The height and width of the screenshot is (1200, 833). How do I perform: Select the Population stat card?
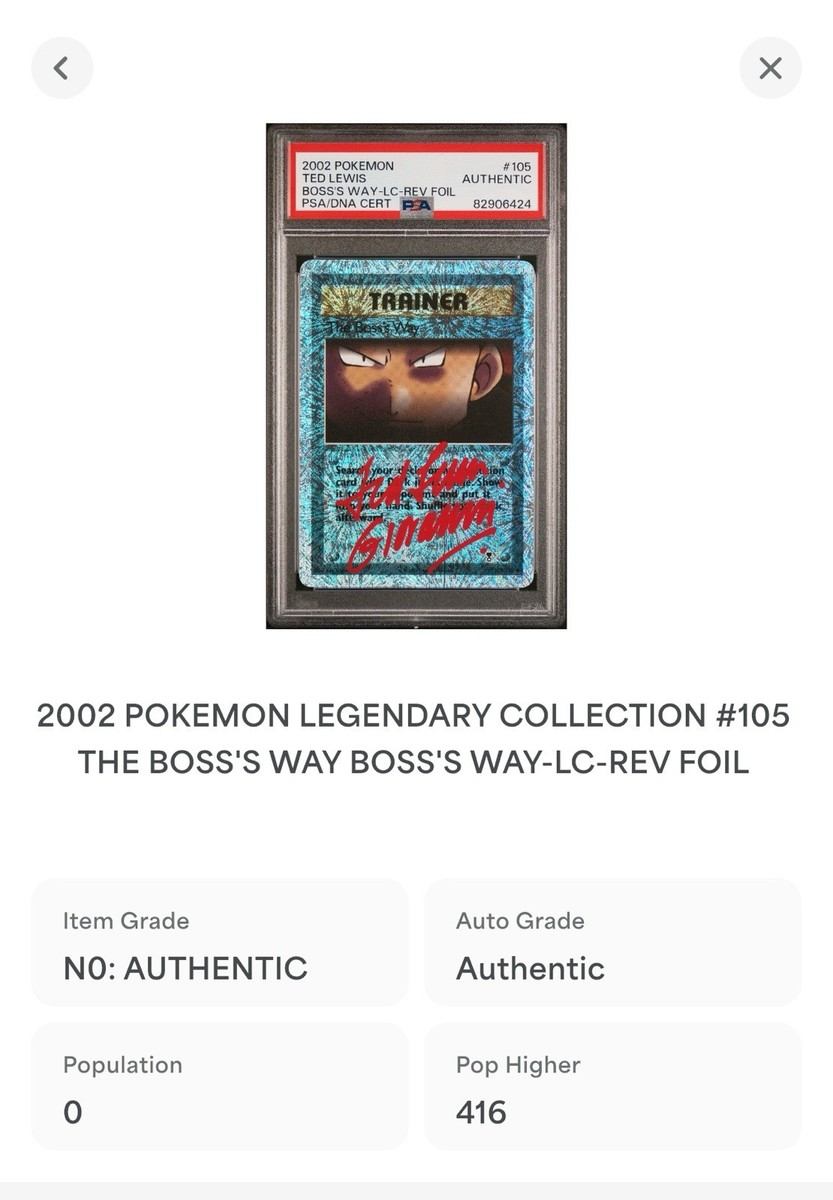[x=221, y=1086]
